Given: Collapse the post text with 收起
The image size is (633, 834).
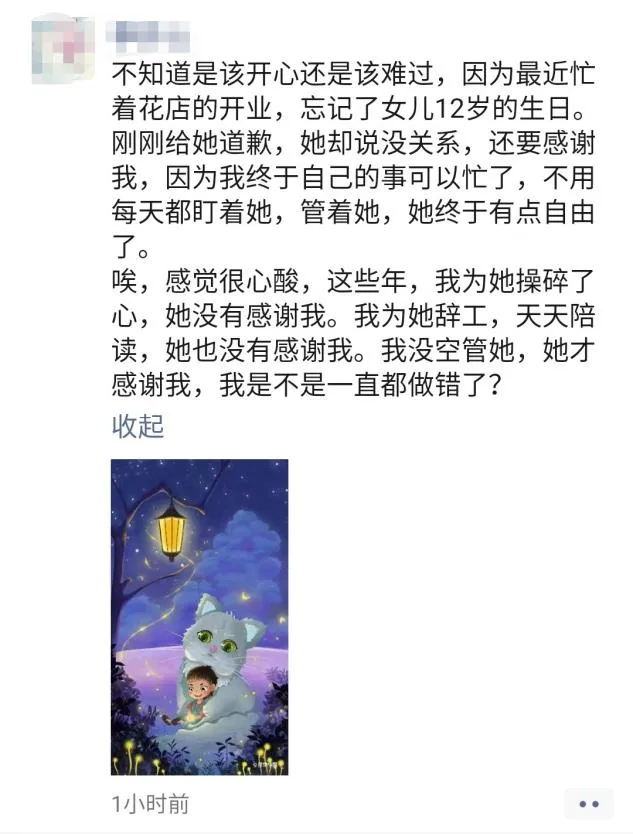Looking at the screenshot, I should [137, 427].
